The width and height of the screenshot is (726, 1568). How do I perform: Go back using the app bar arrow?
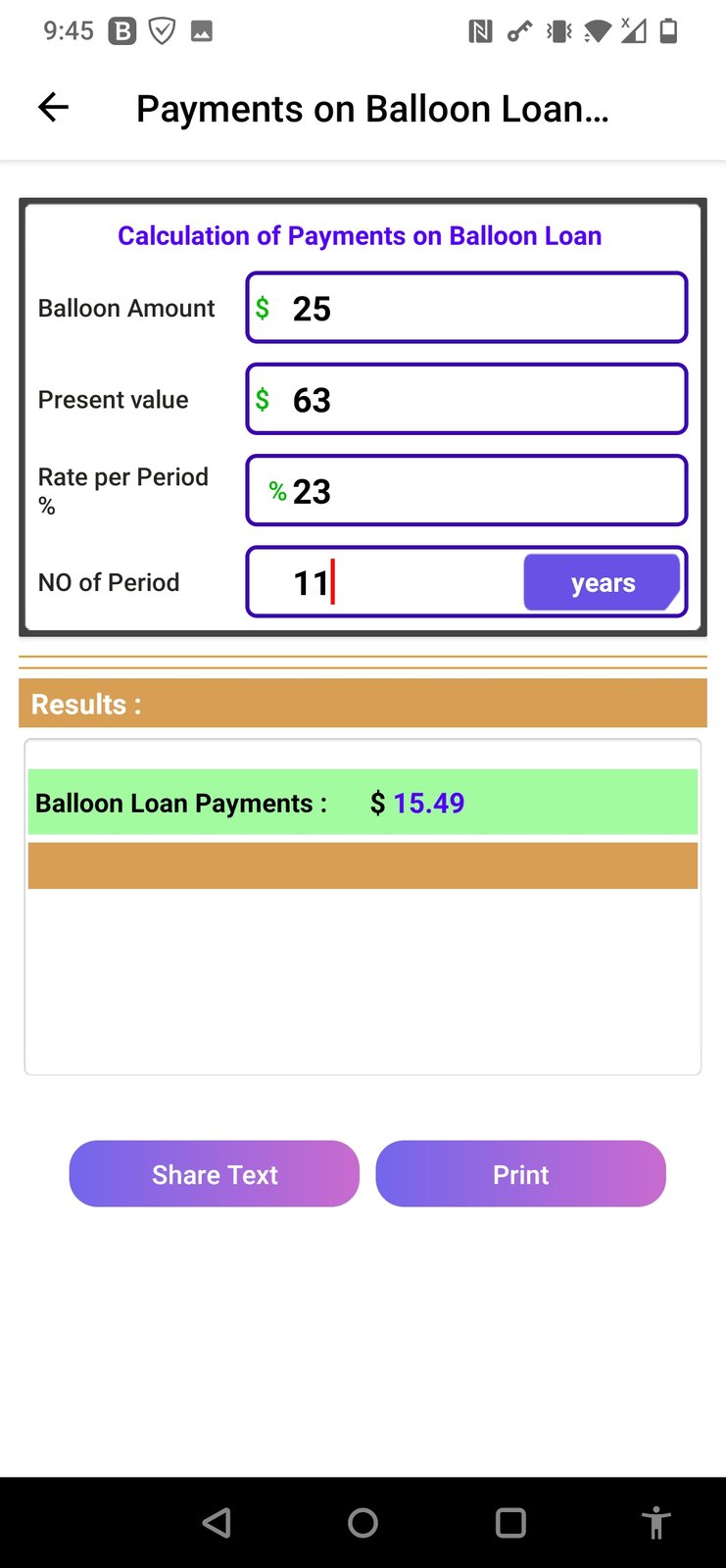[x=54, y=108]
